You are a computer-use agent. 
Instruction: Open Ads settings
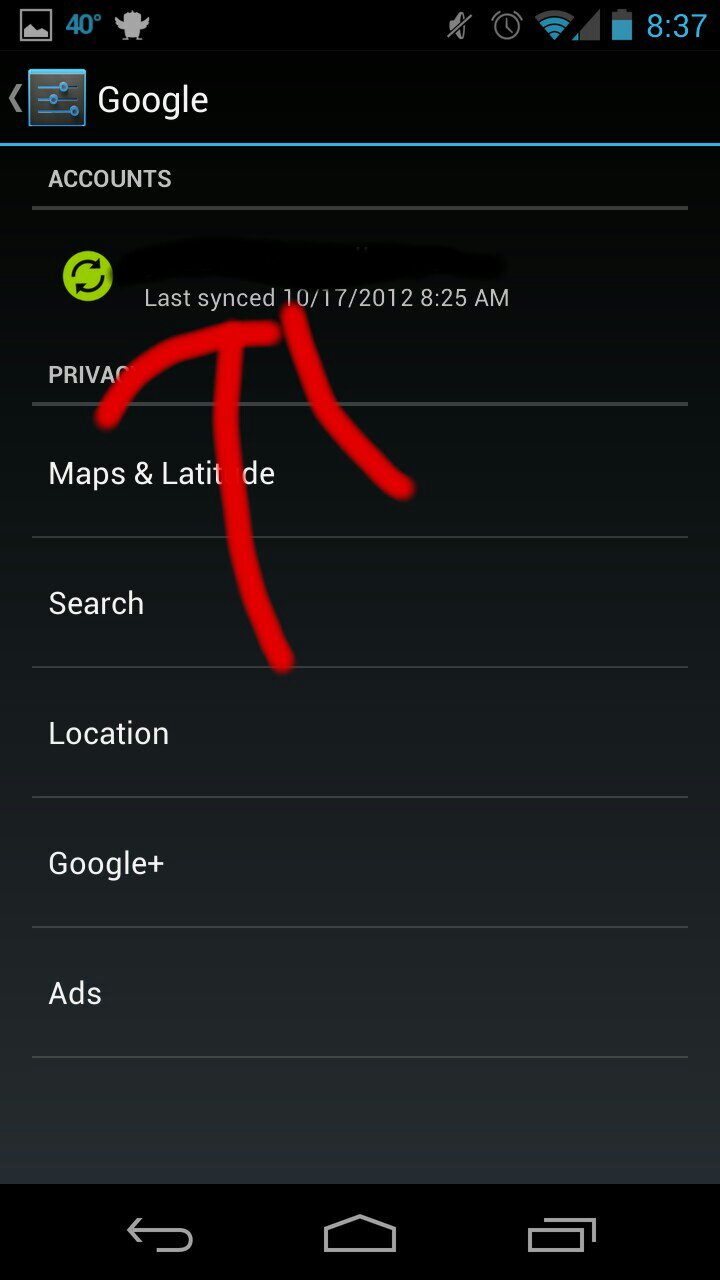pyautogui.click(x=360, y=993)
